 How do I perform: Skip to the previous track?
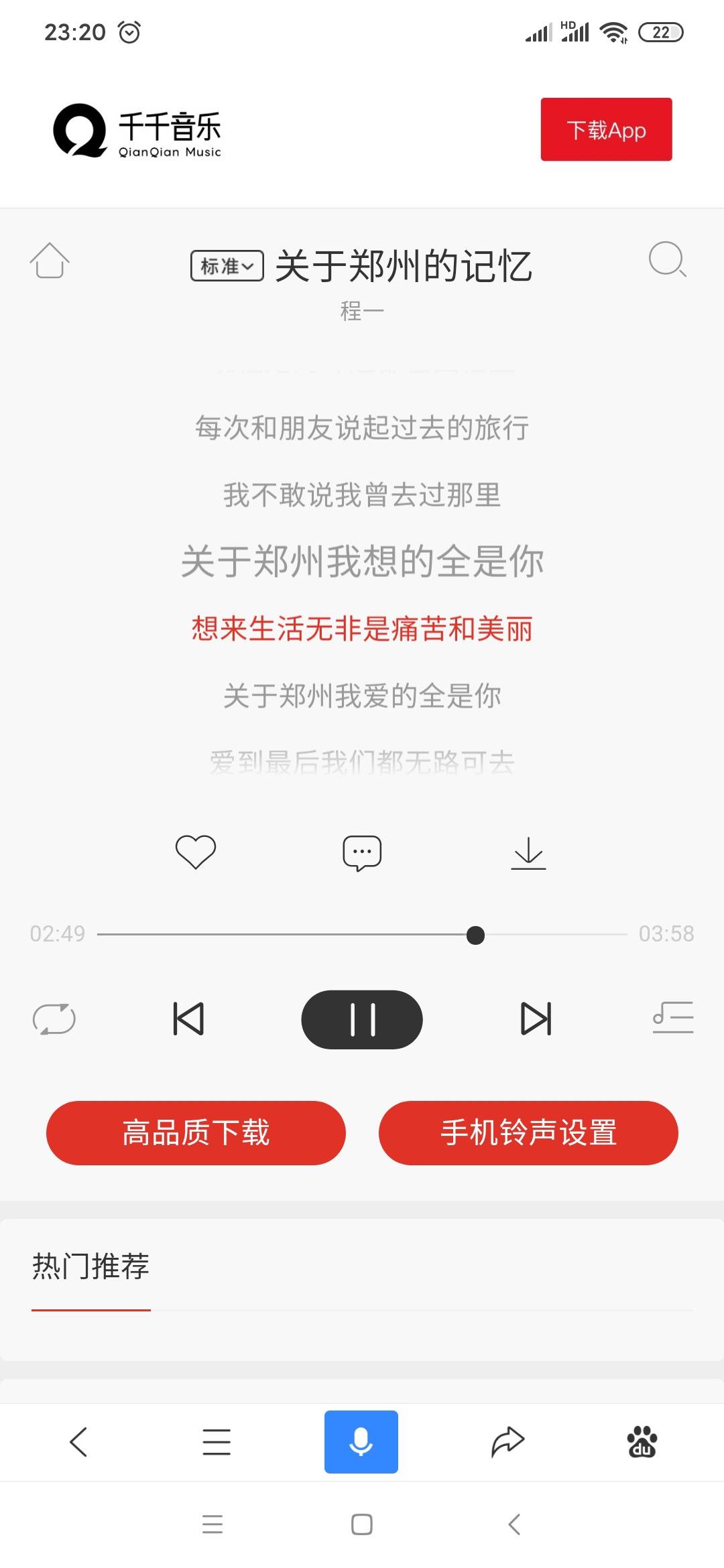point(188,1019)
